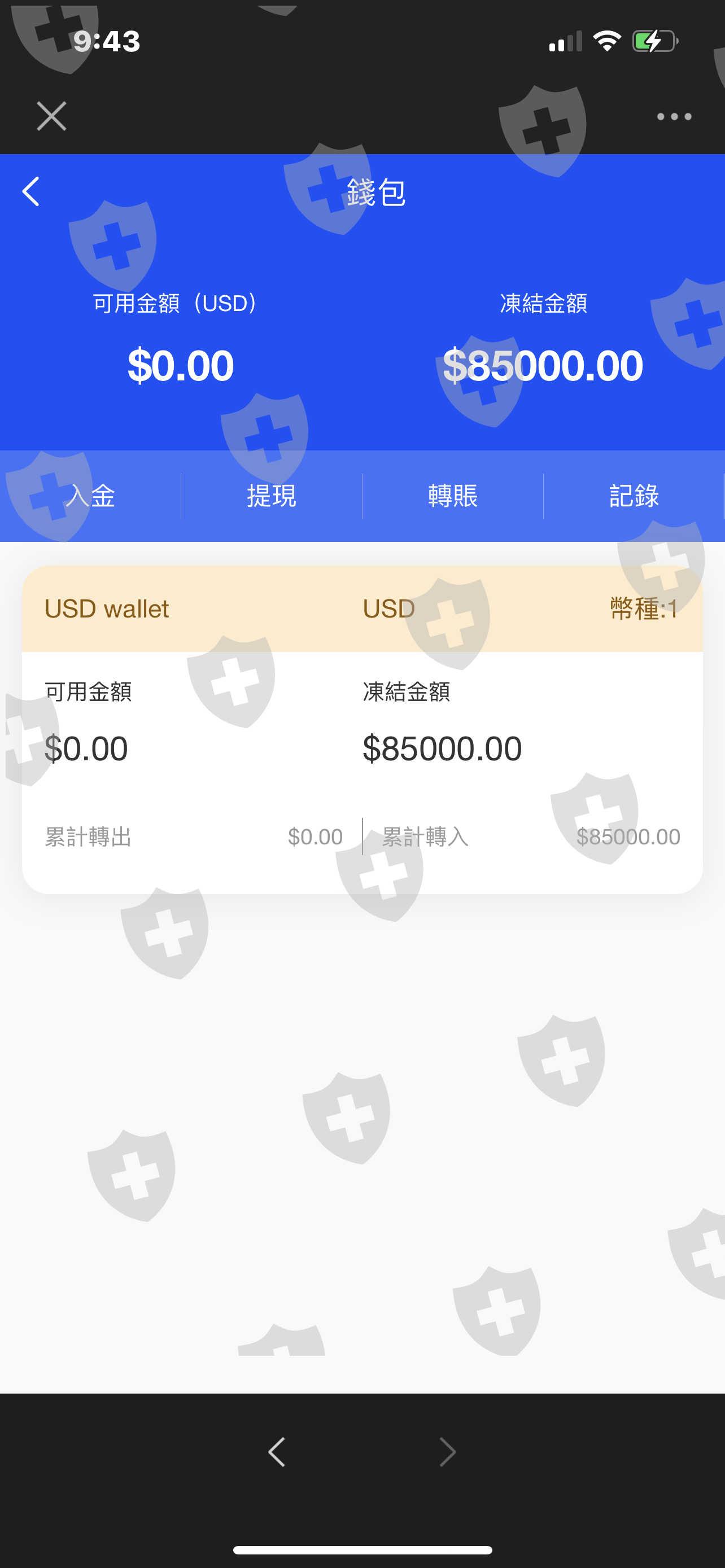This screenshot has height=1568, width=725.
Task: Tap the browser forward arrow at bottom
Action: click(x=447, y=1452)
